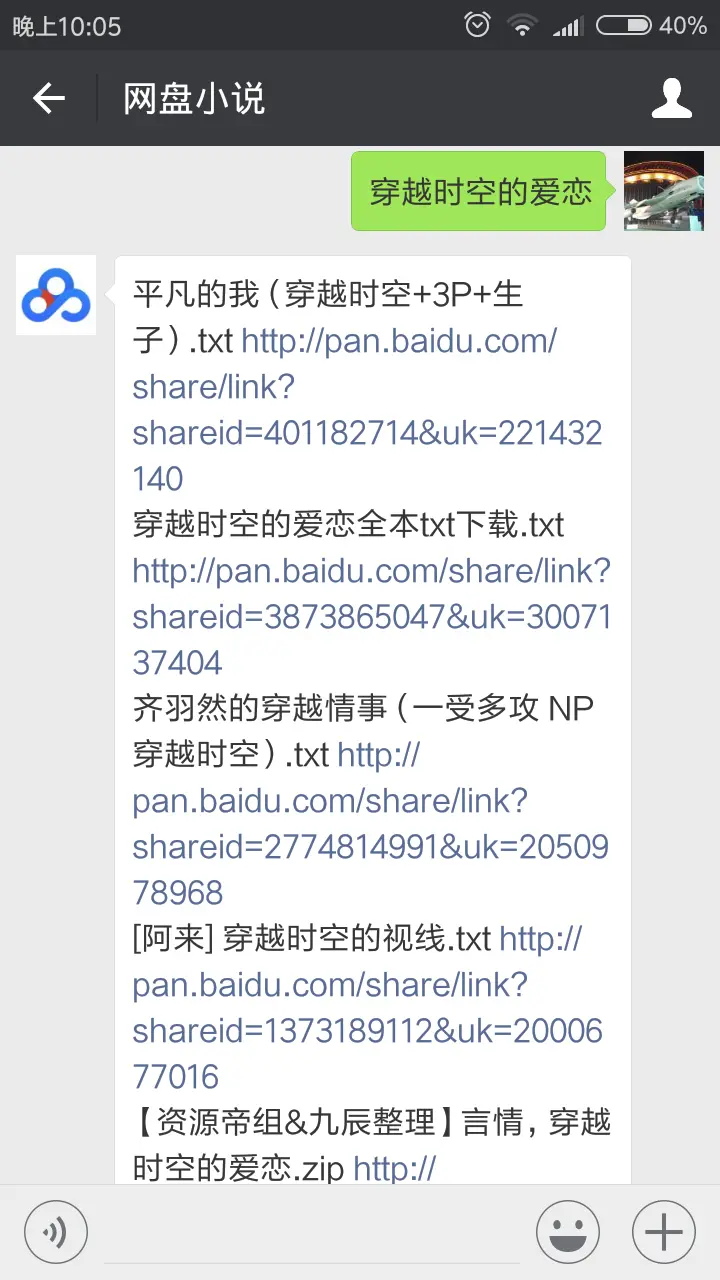Open the link with shareid=3873865047
720x1280 pixels.
[370, 616]
